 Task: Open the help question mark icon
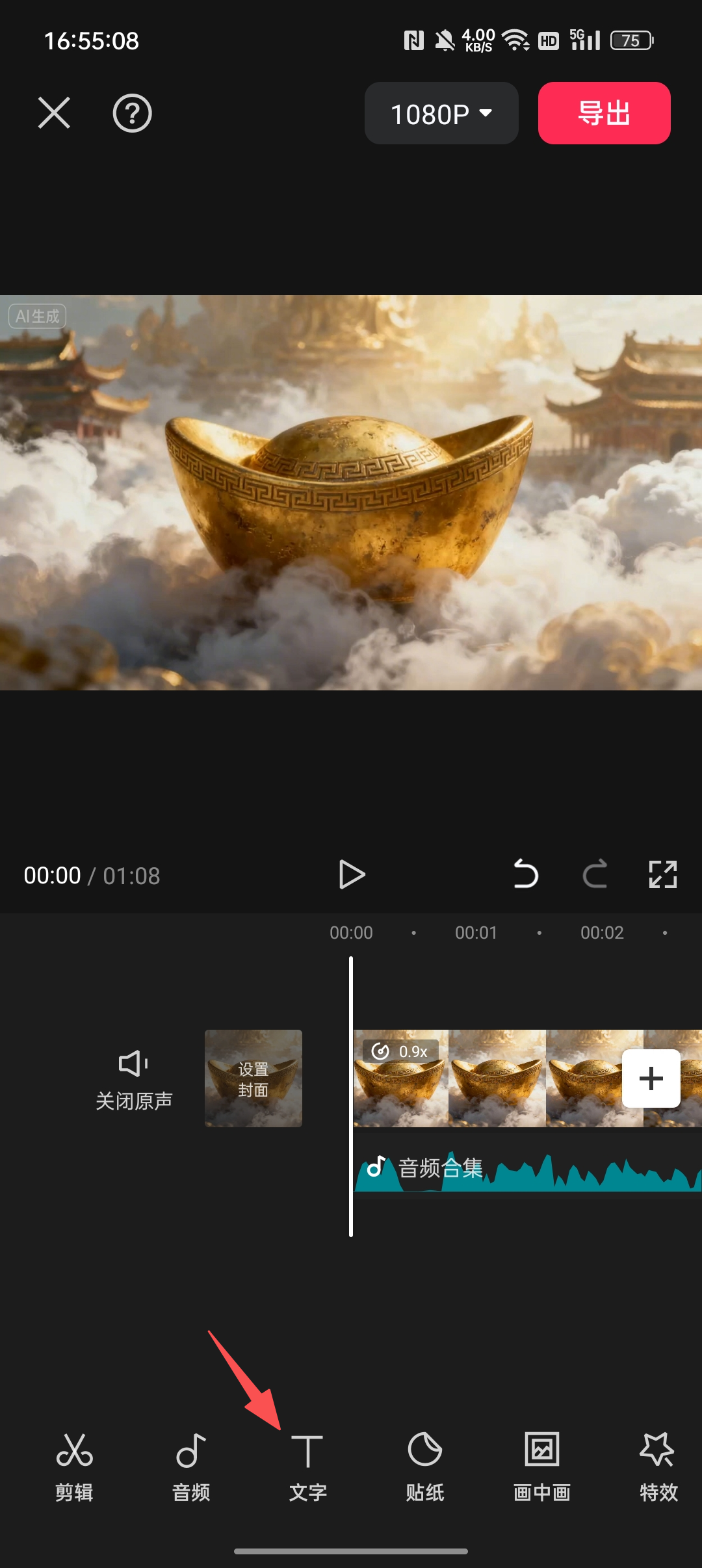click(132, 114)
